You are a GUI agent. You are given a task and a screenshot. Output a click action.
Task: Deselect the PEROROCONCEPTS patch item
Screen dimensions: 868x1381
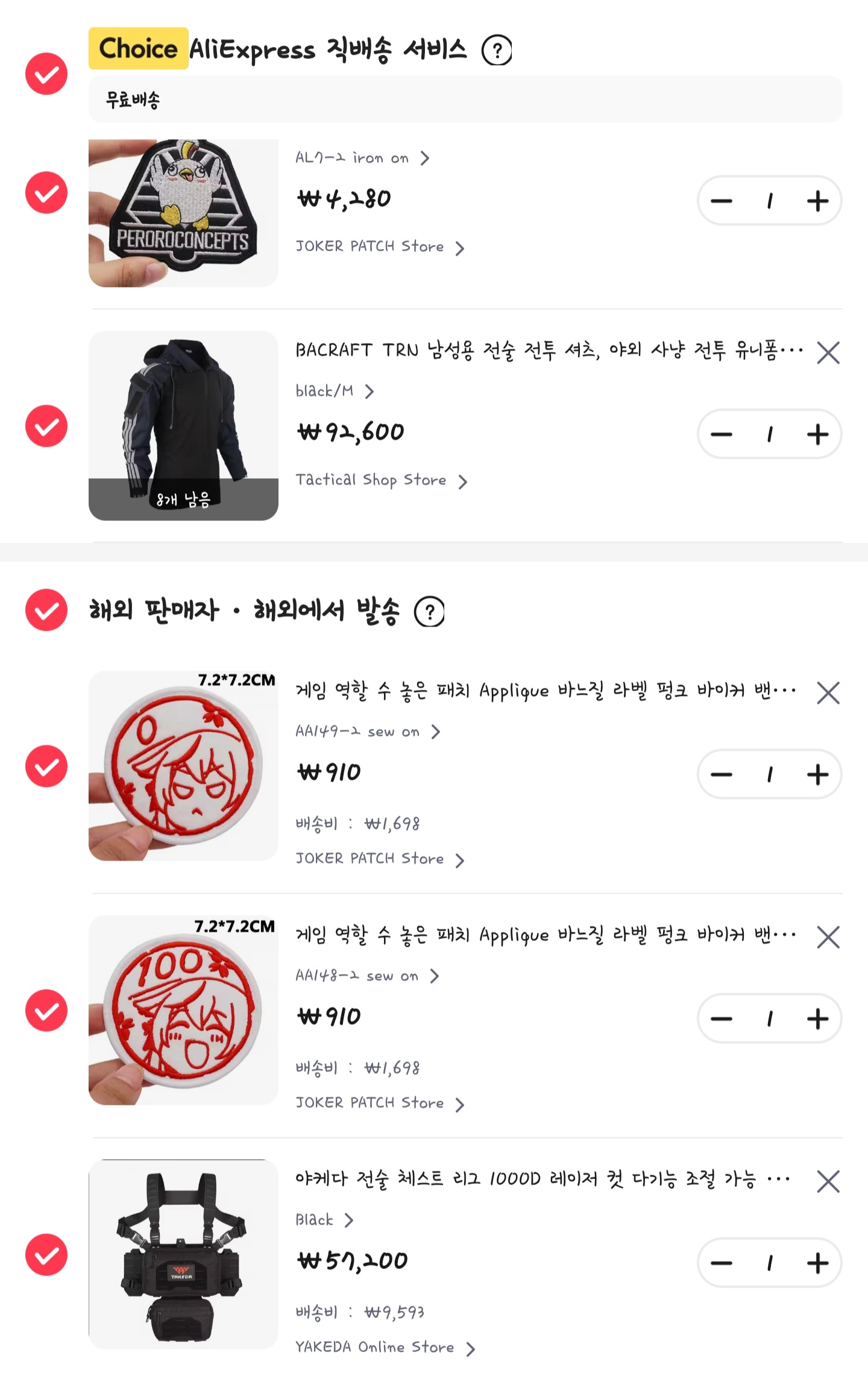pyautogui.click(x=46, y=192)
